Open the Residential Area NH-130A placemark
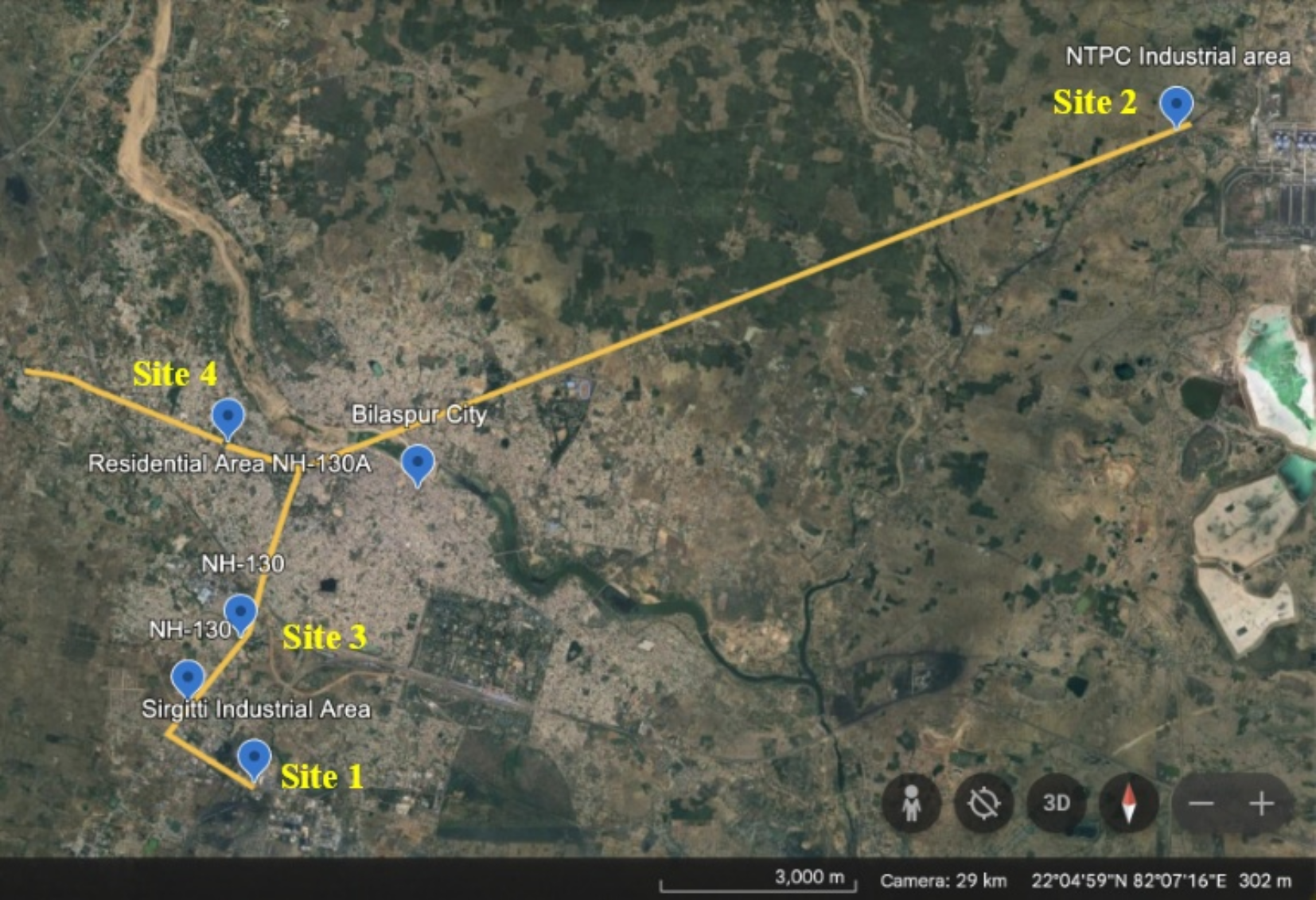This screenshot has height=900, width=1316. tap(228, 417)
